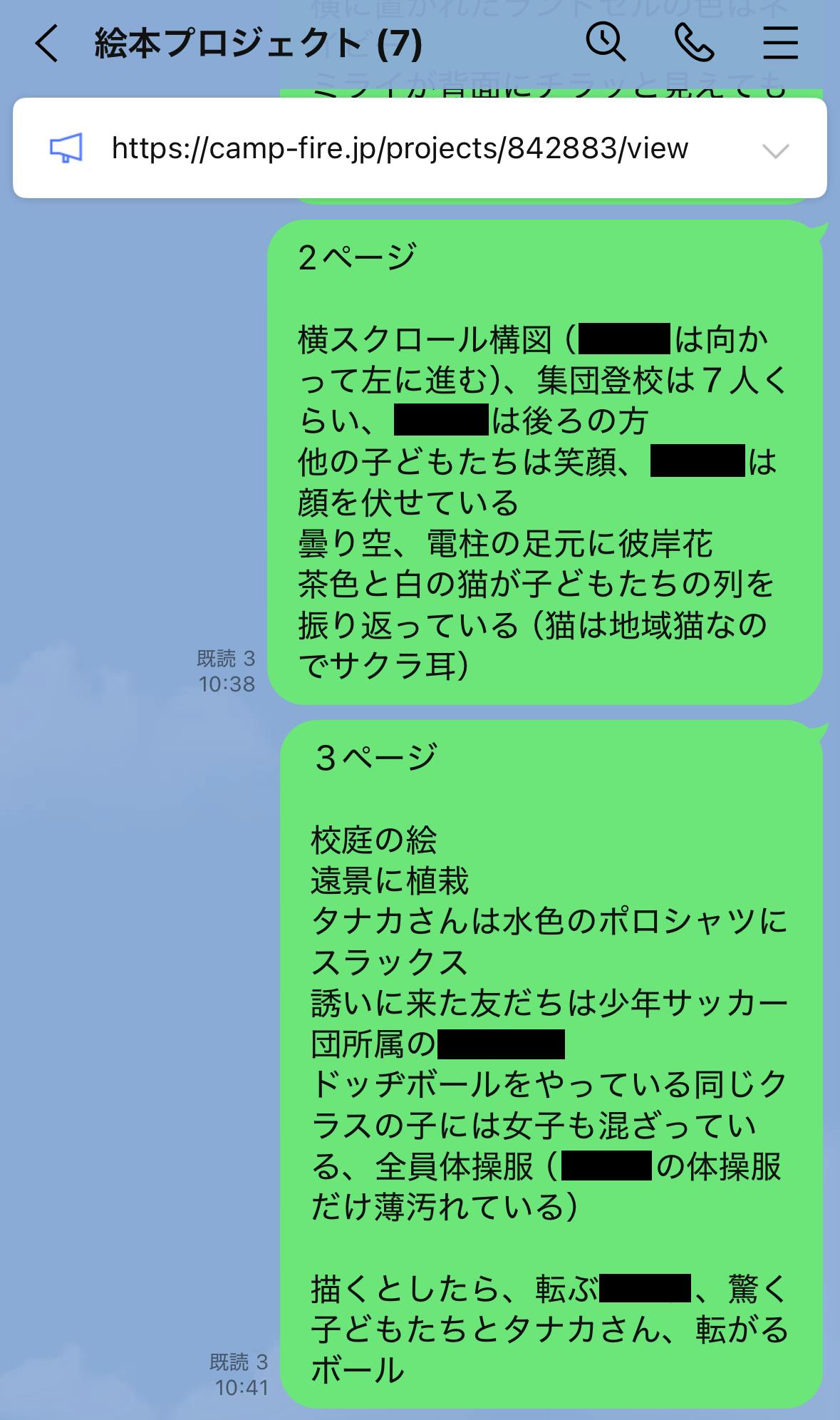This screenshot has width=840, height=1420.
Task: Open the chat hamburger menu
Action: 781,43
